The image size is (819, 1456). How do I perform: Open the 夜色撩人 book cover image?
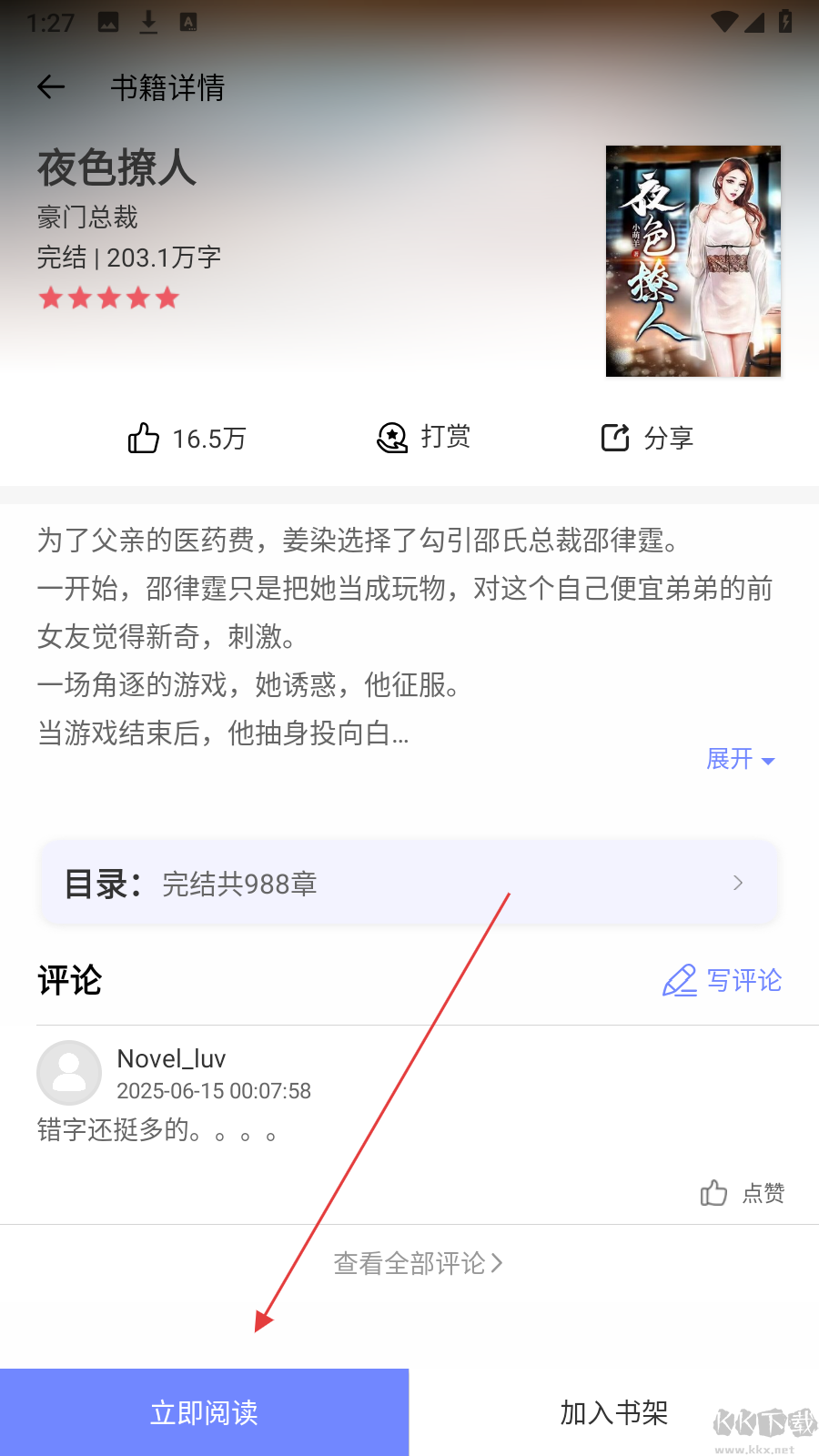(x=693, y=261)
